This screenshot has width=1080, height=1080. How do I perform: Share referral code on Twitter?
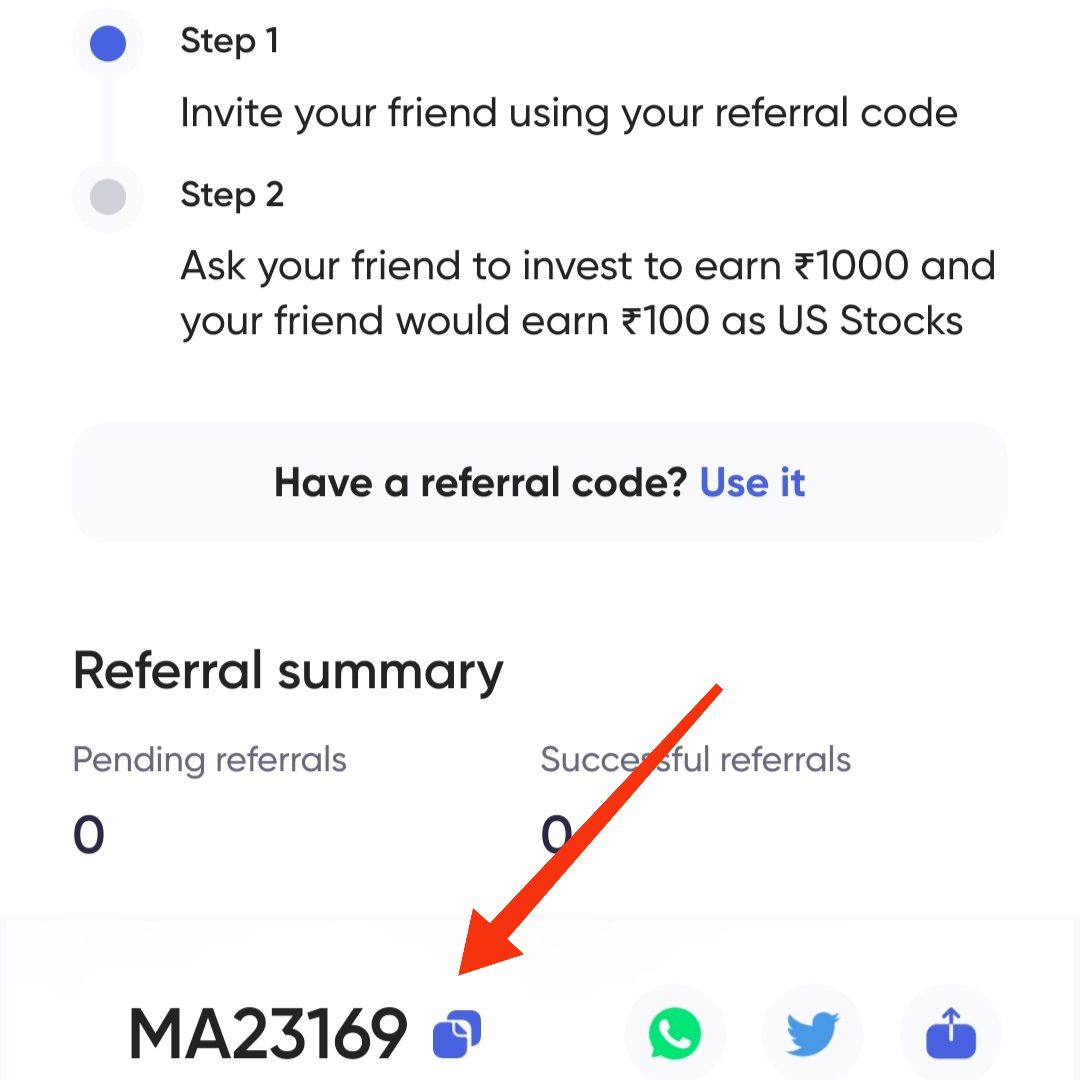tap(812, 1034)
